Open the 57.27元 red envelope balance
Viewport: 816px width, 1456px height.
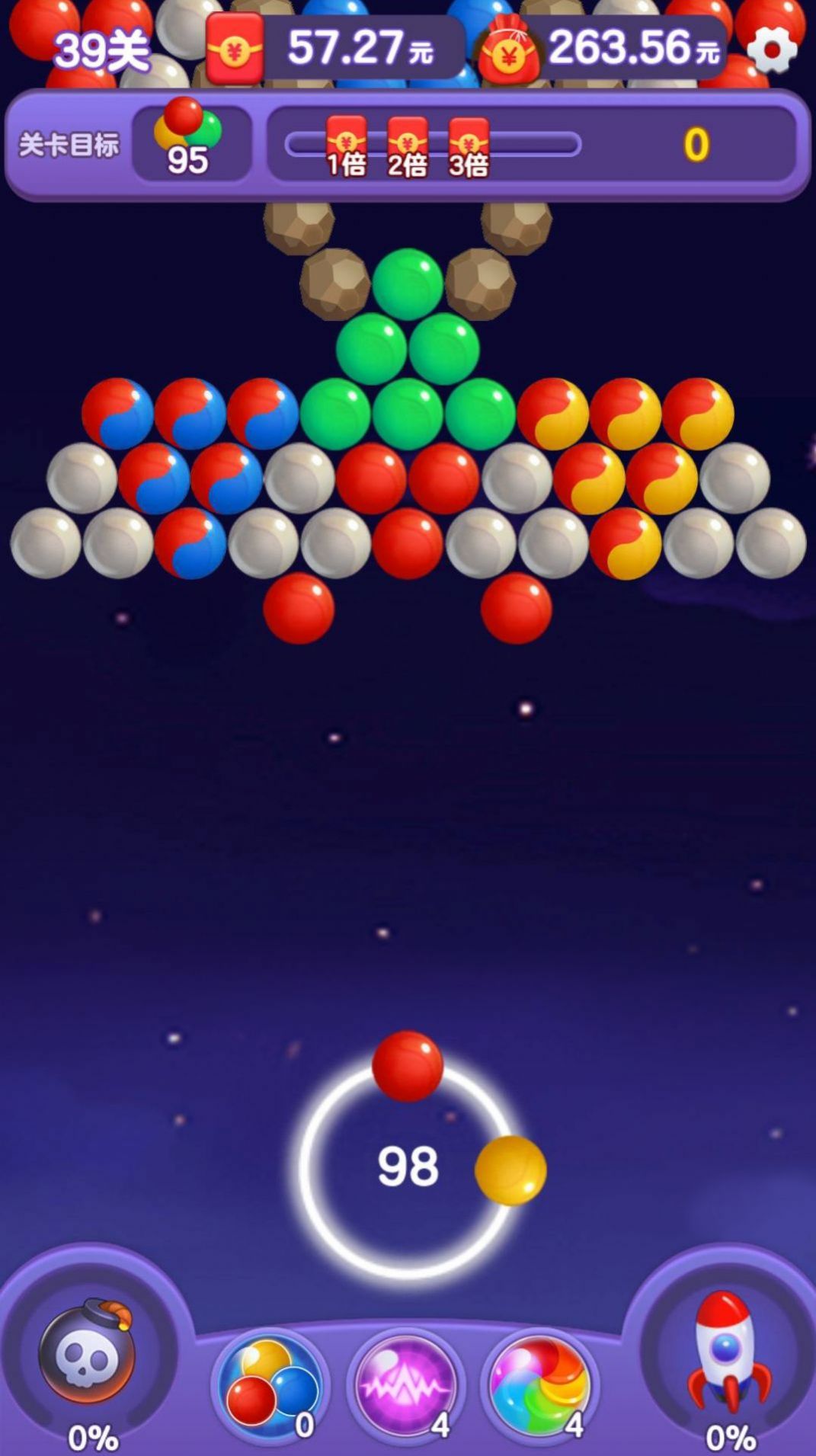[335, 47]
